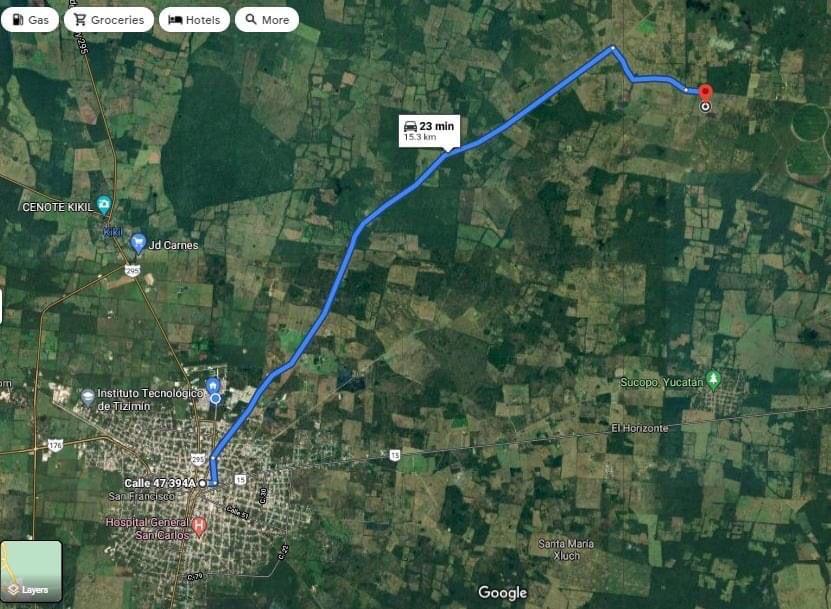Show Hotels on the map
The width and height of the screenshot is (831, 609).
coord(194,19)
